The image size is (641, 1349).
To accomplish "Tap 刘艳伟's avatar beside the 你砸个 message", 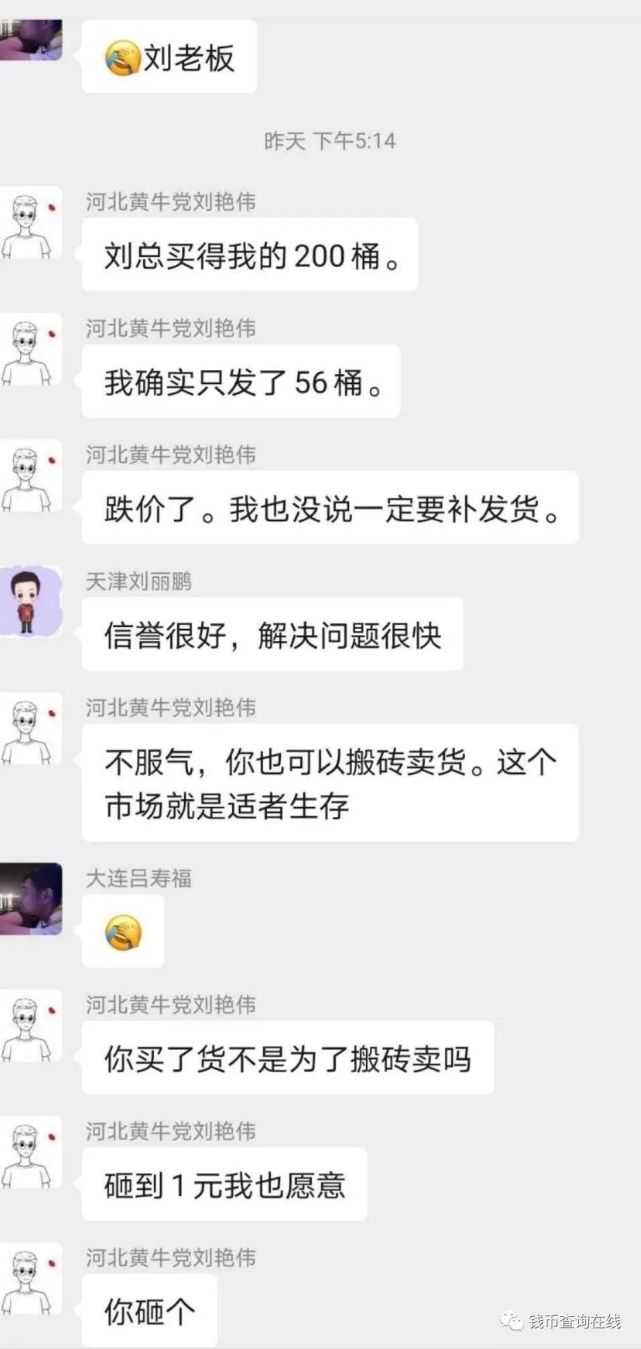I will pos(30,1279).
